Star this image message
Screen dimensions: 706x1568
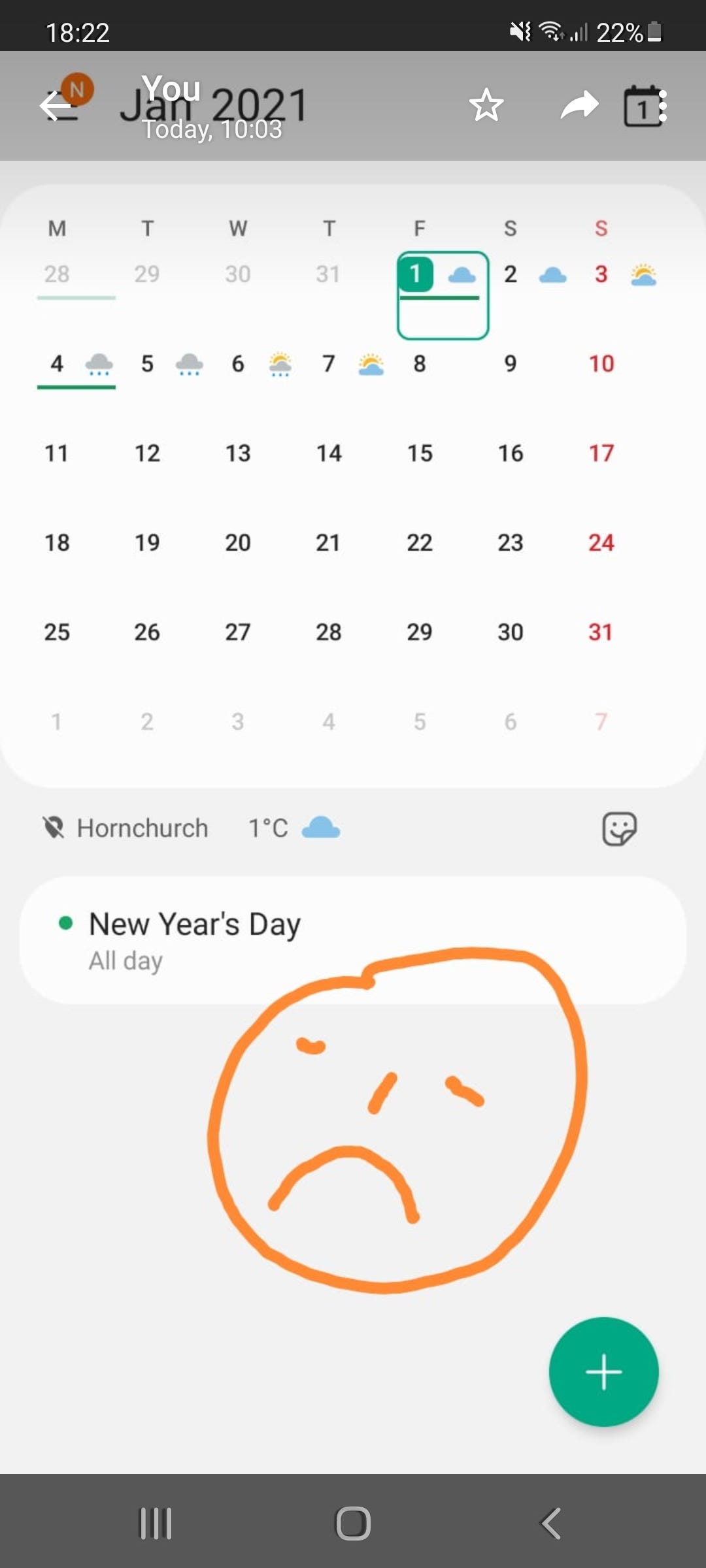click(486, 106)
